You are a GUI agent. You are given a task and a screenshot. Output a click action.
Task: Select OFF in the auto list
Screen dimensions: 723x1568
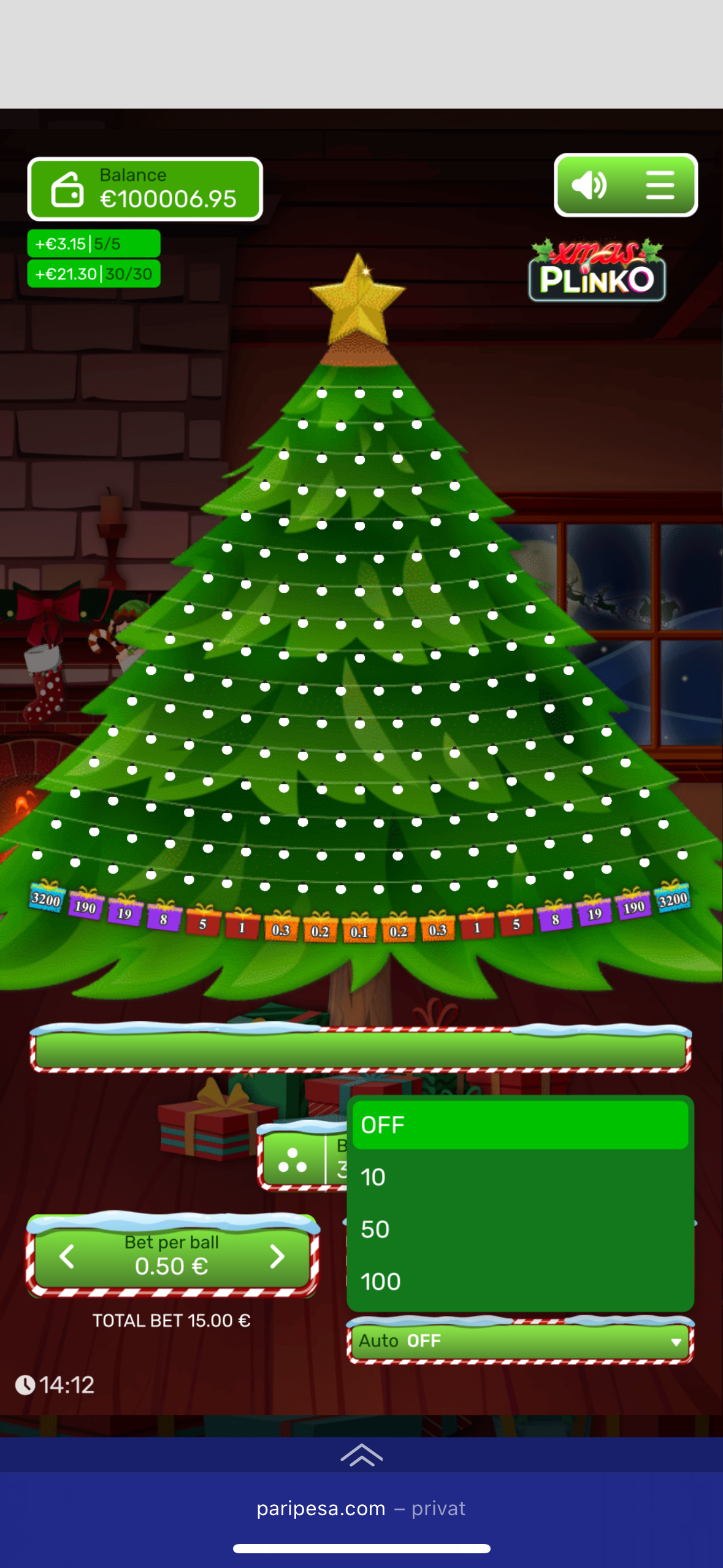(520, 1124)
